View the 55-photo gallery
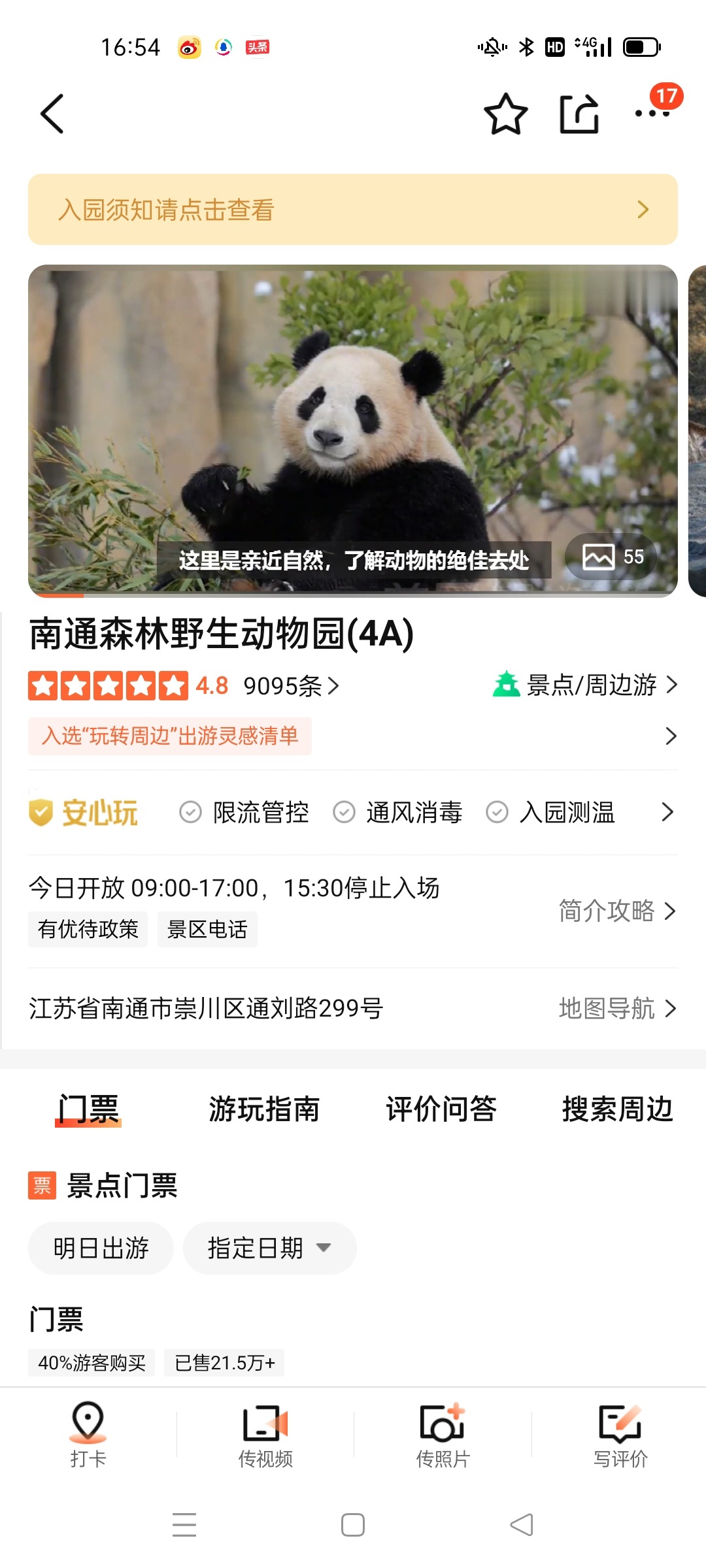The height and width of the screenshot is (1568, 706). pos(613,557)
